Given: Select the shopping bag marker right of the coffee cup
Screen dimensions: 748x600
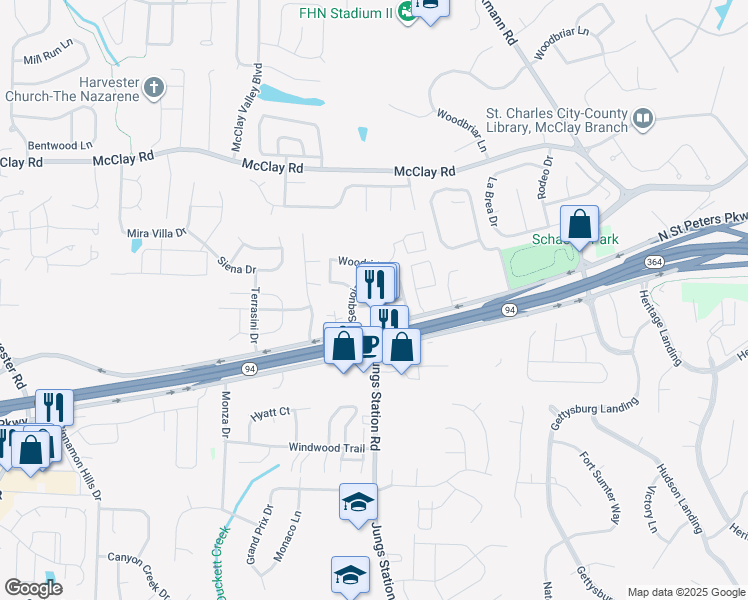Looking at the screenshot, I should coord(401,349).
